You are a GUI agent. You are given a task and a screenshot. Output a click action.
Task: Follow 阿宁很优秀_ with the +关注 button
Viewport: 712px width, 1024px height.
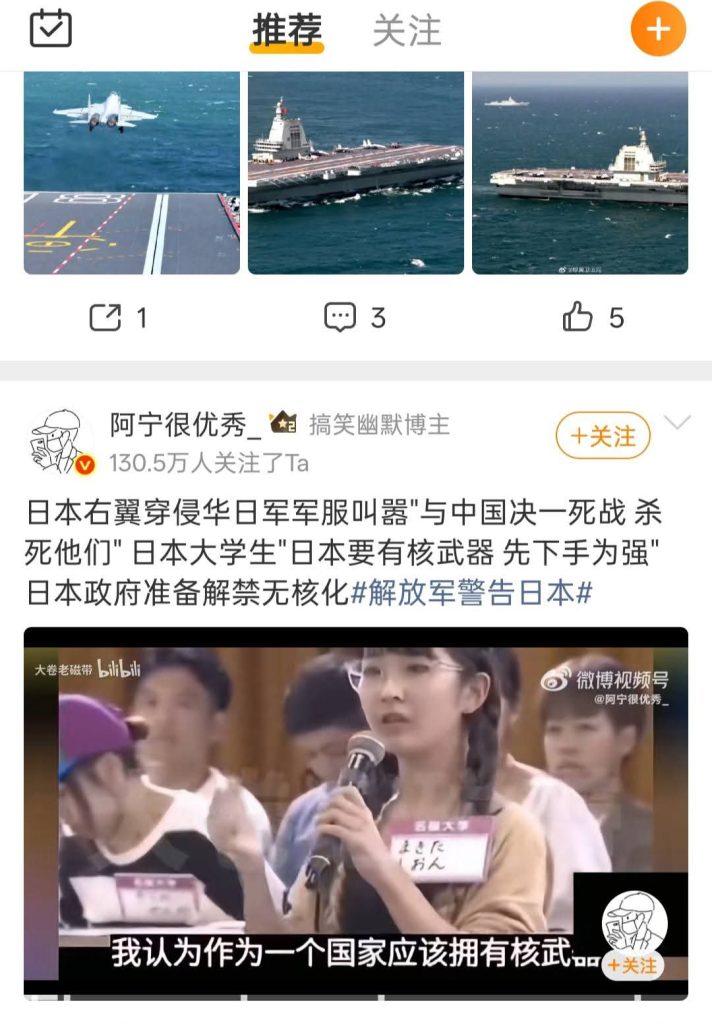(602, 436)
